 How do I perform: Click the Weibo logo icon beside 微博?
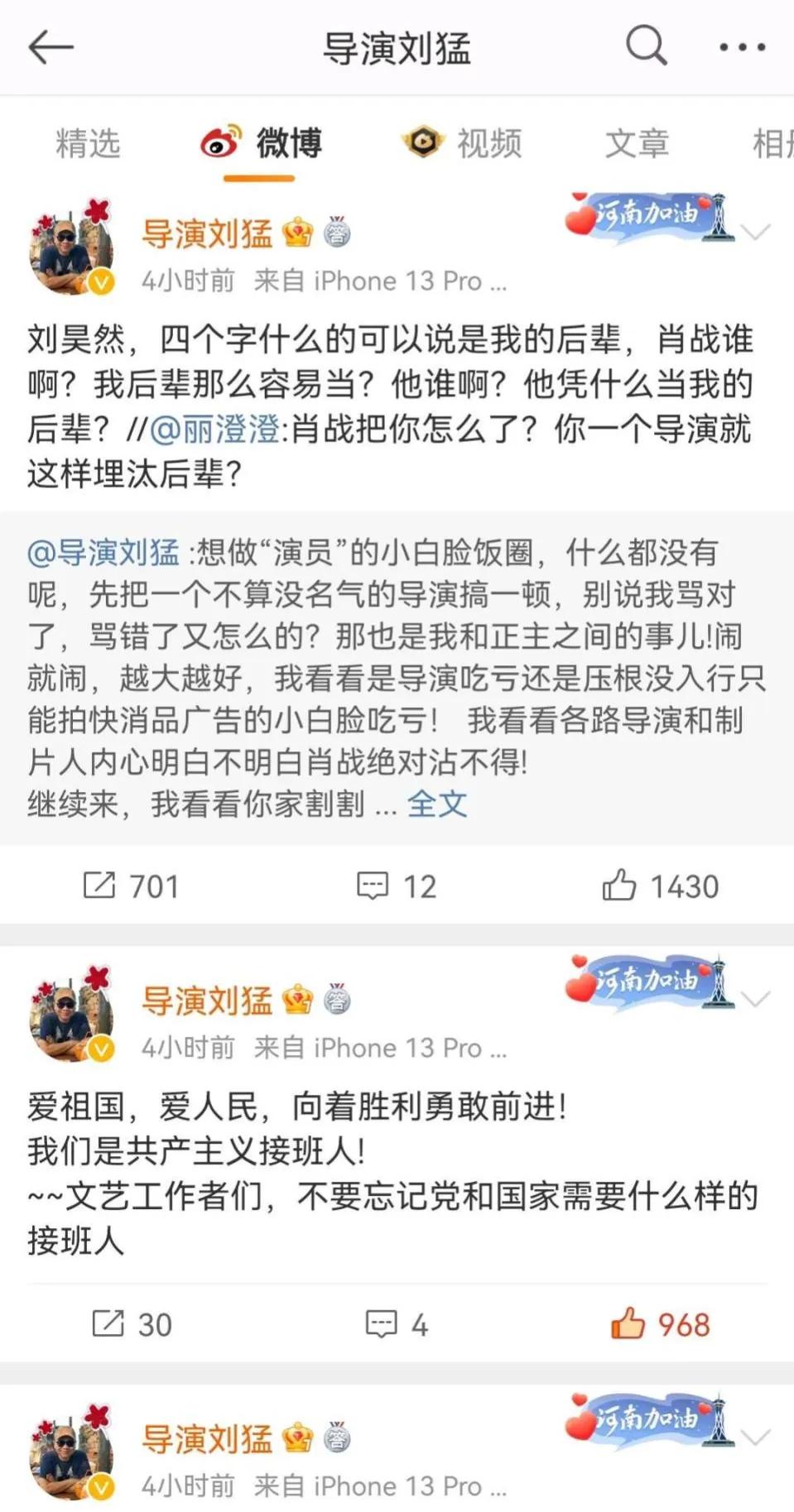pyautogui.click(x=219, y=142)
